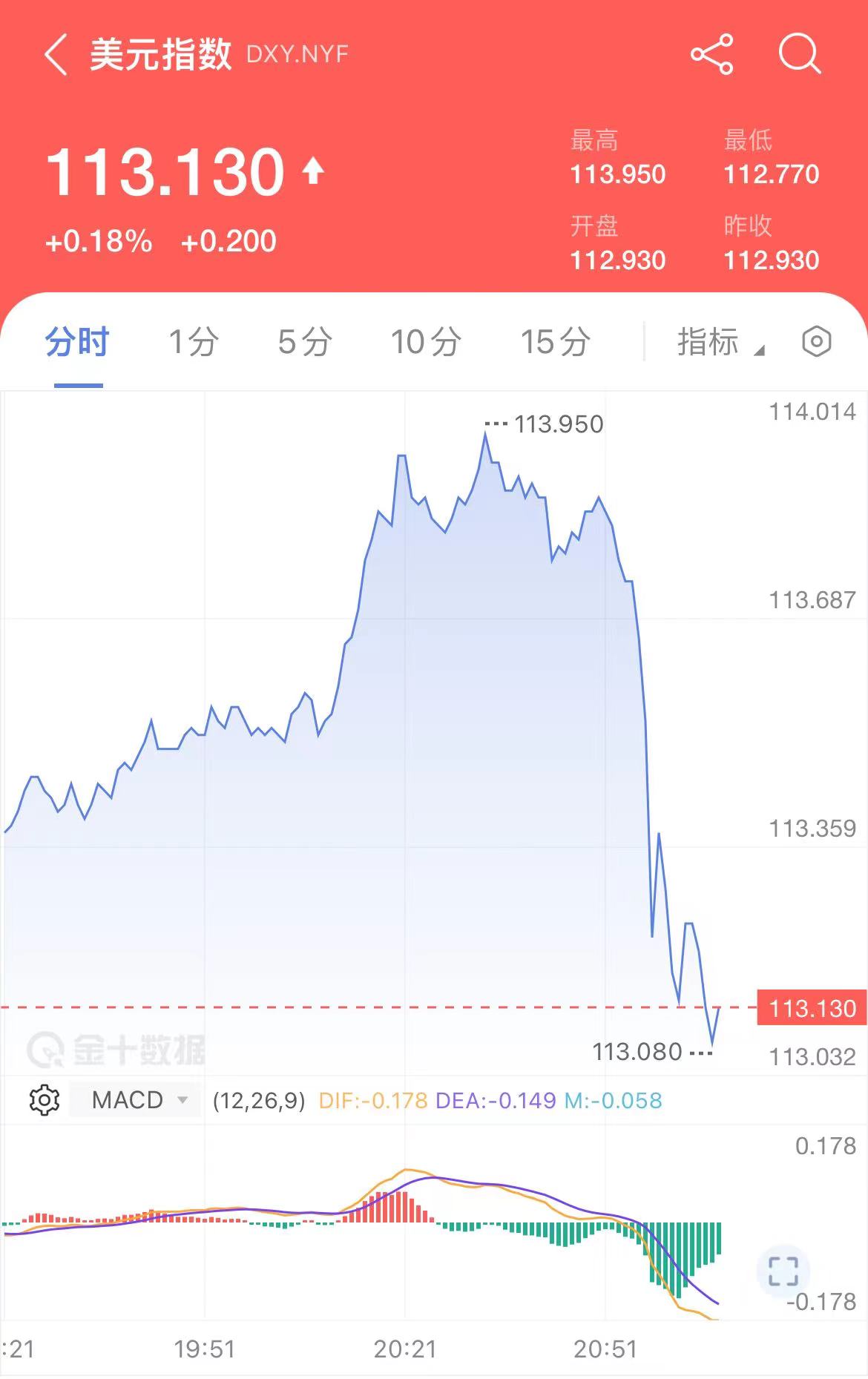The height and width of the screenshot is (1379, 868).
Task: Go back from the 美元指数 page
Action: pyautogui.click(x=56, y=55)
